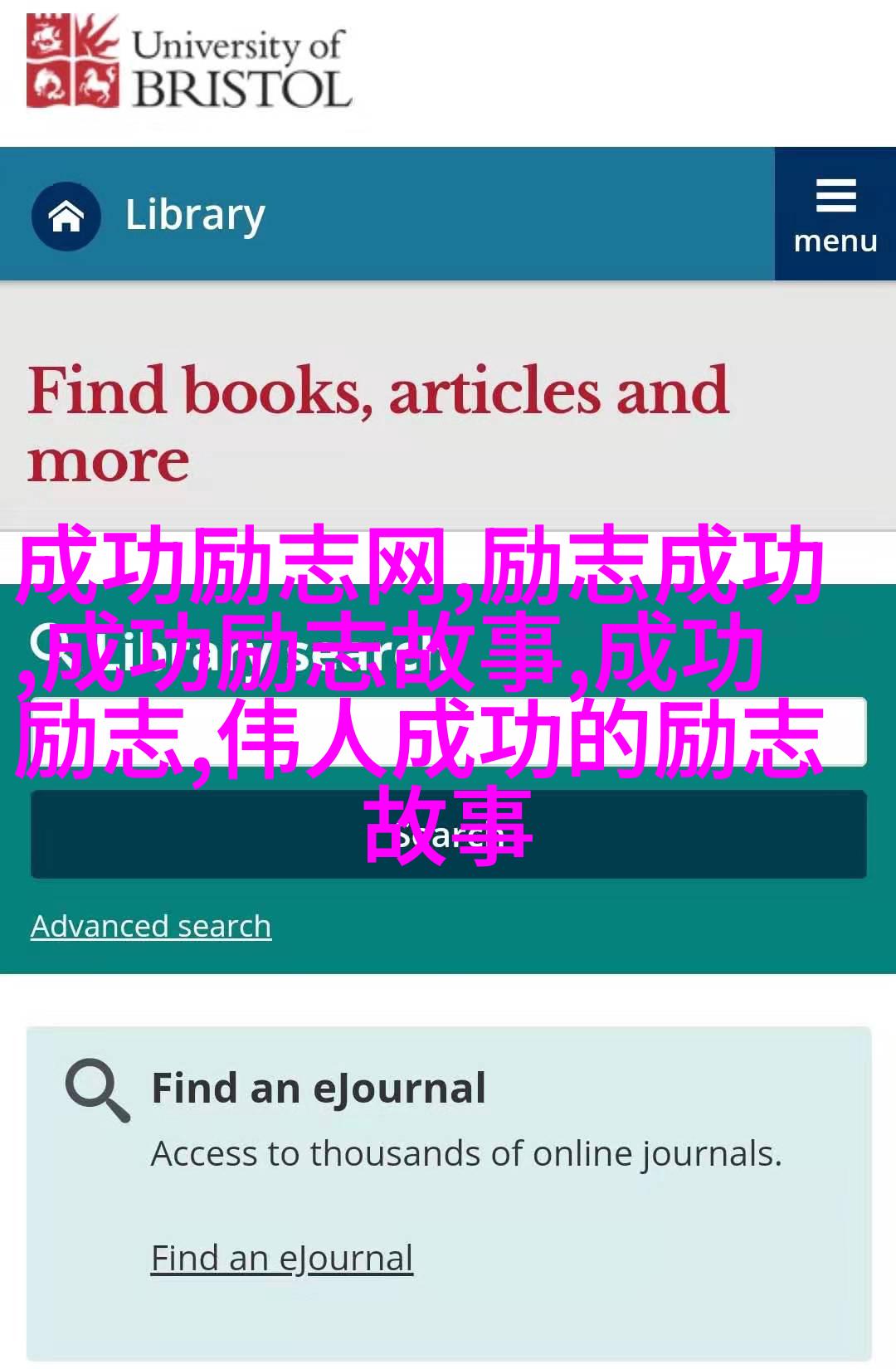This screenshot has width=896, height=1369.
Task: Open the menu button
Action: (x=835, y=215)
